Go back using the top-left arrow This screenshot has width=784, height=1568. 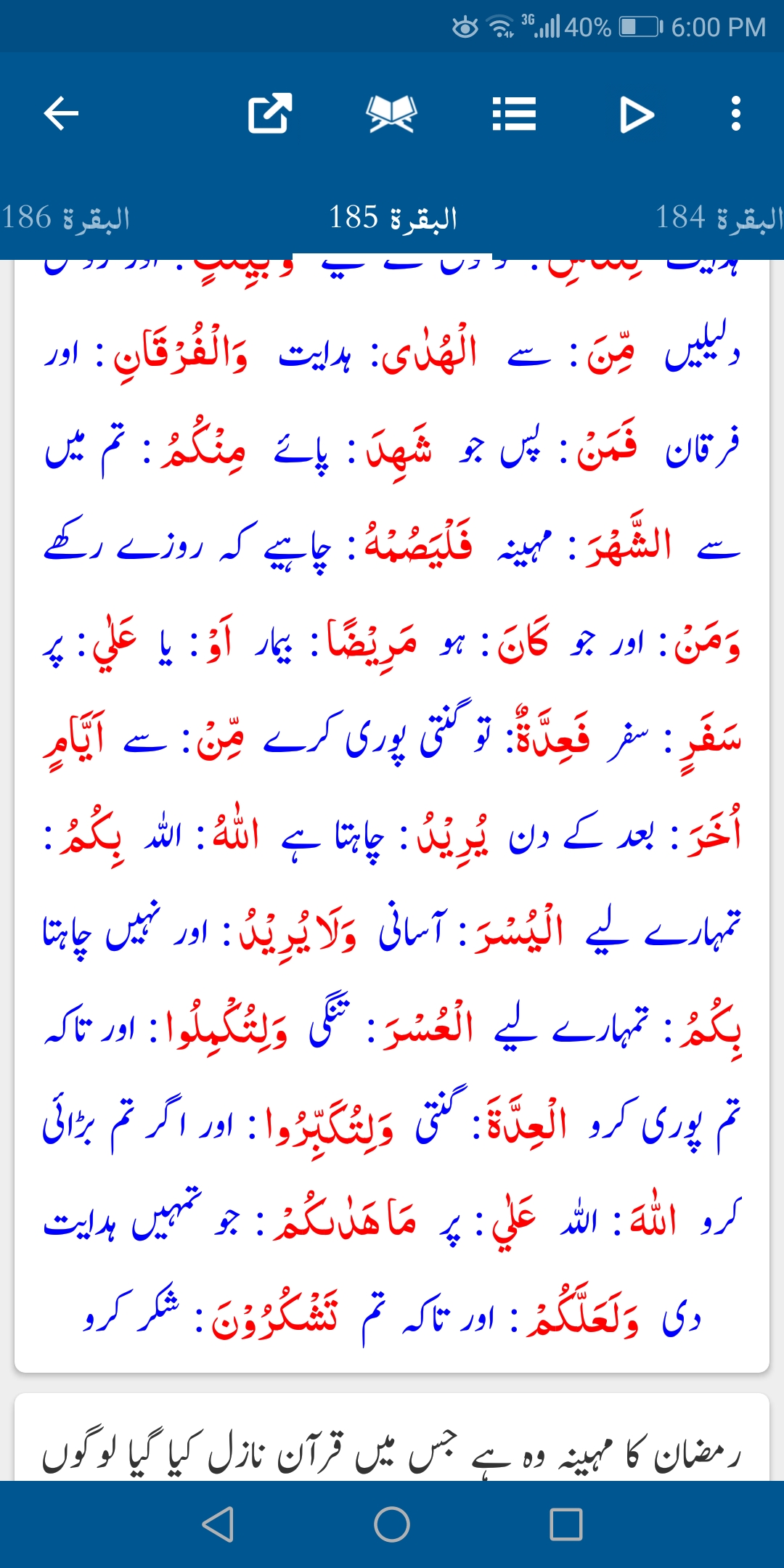click(61, 114)
